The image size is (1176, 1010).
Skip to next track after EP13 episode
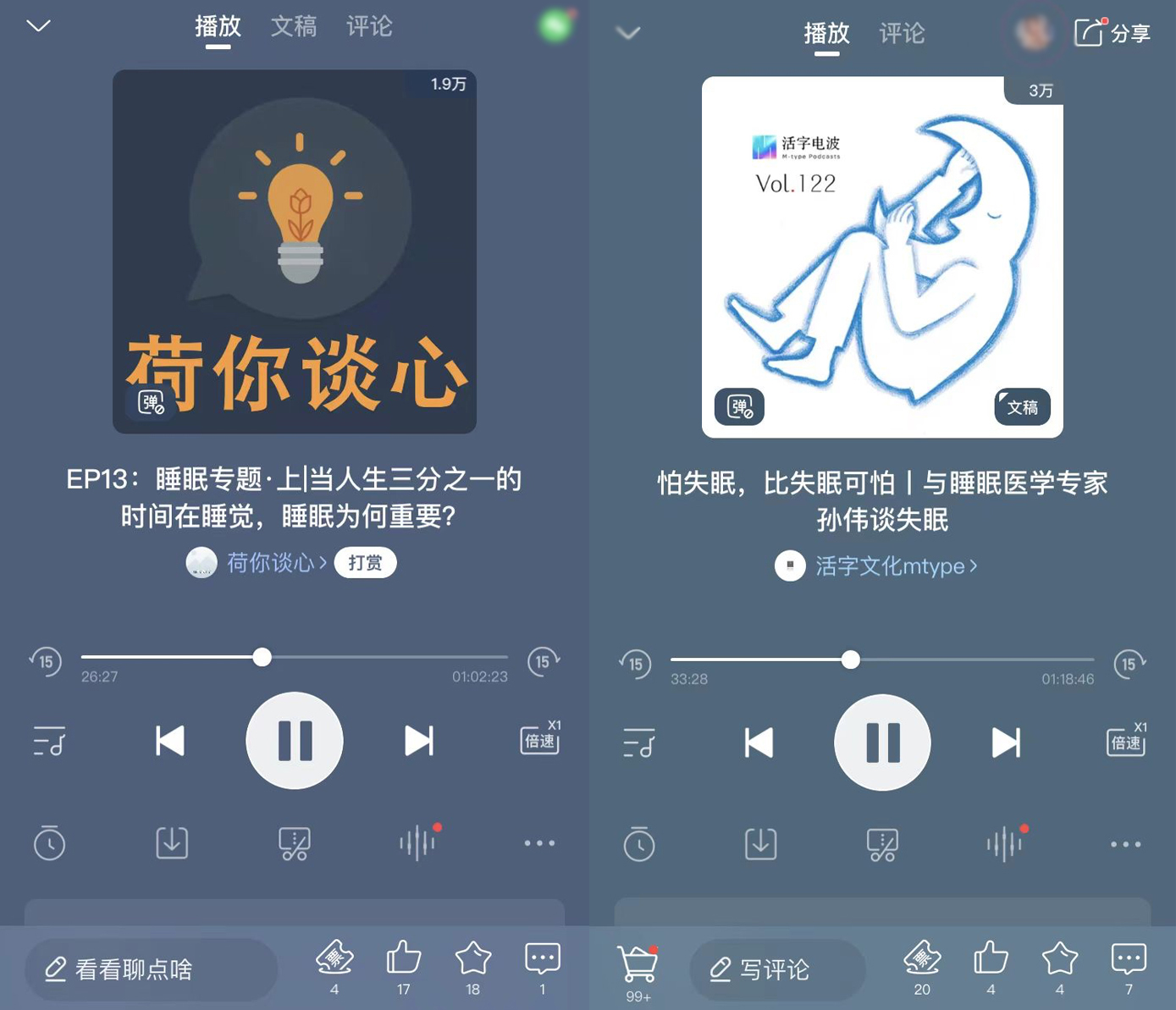point(418,741)
